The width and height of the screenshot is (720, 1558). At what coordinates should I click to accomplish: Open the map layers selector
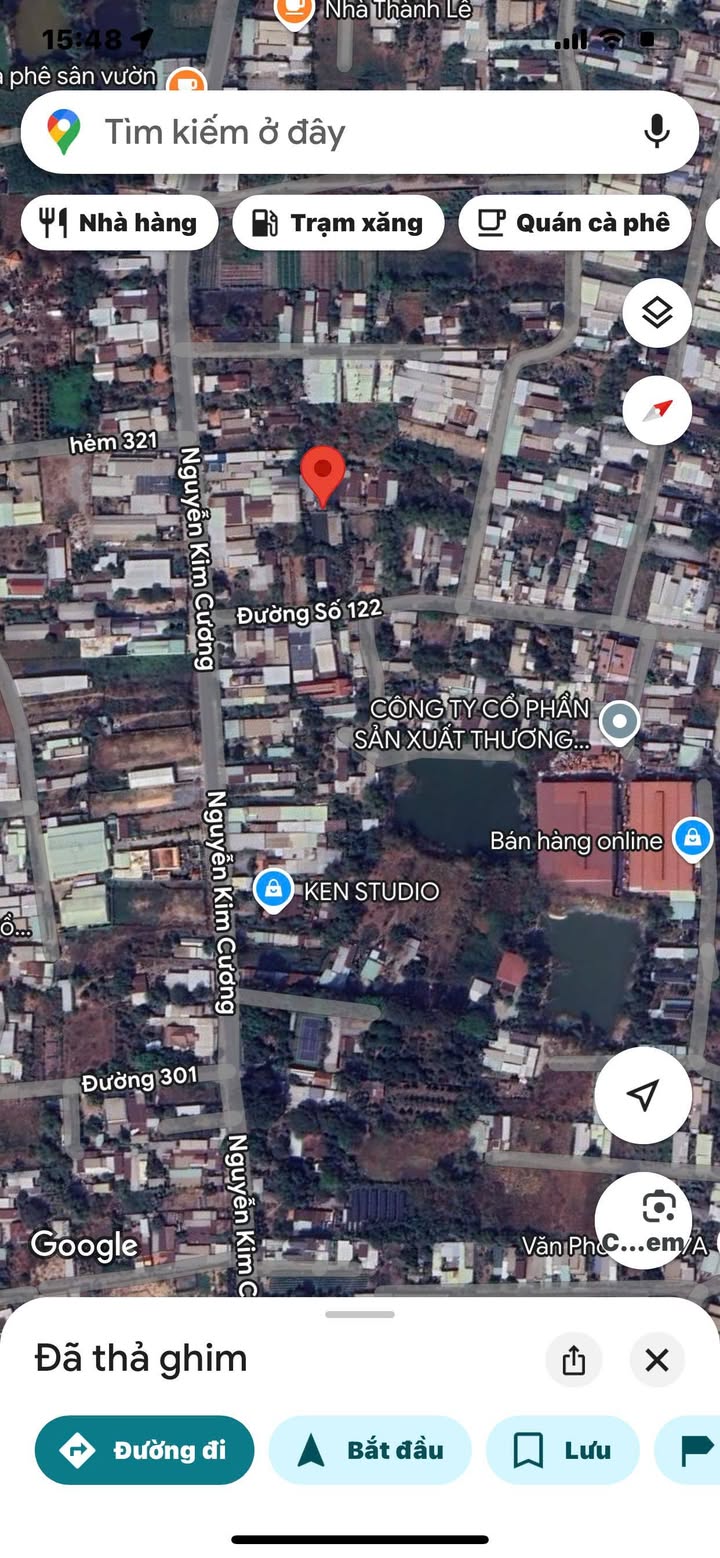pyautogui.click(x=657, y=313)
